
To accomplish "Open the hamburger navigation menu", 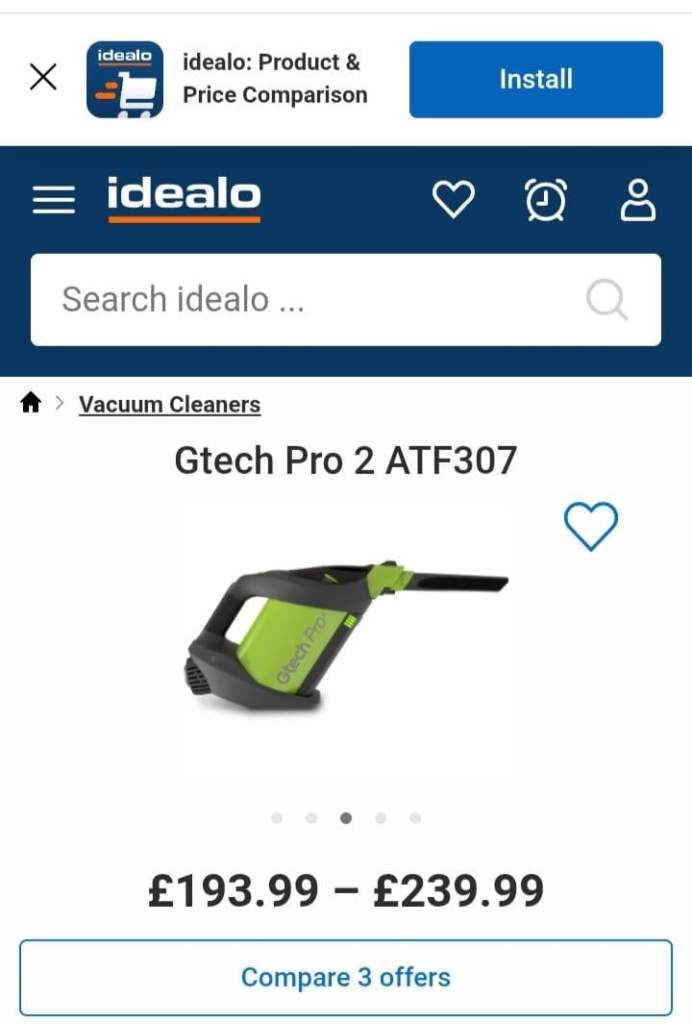I will pos(53,200).
